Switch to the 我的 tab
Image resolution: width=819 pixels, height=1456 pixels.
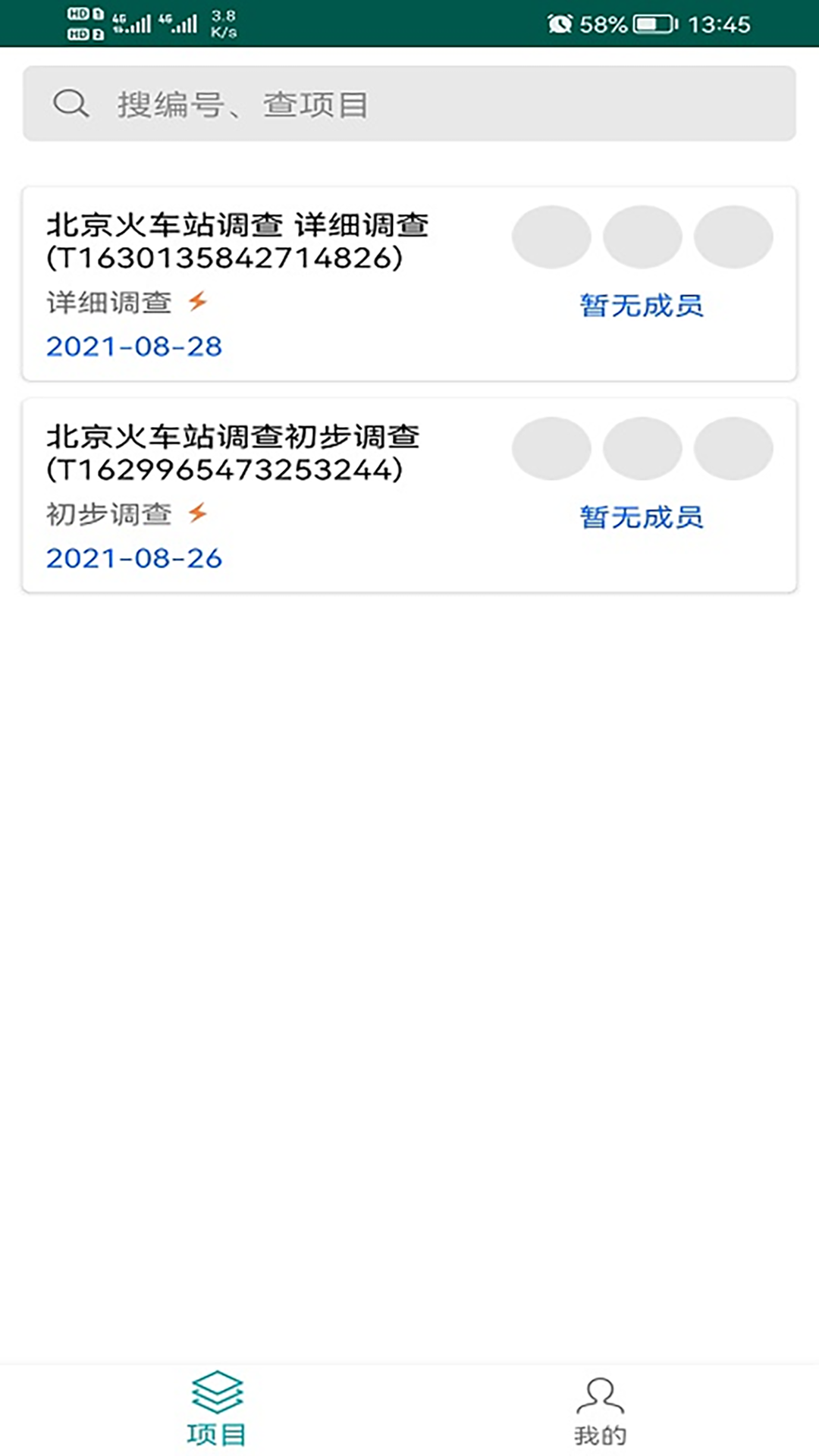point(600,1409)
